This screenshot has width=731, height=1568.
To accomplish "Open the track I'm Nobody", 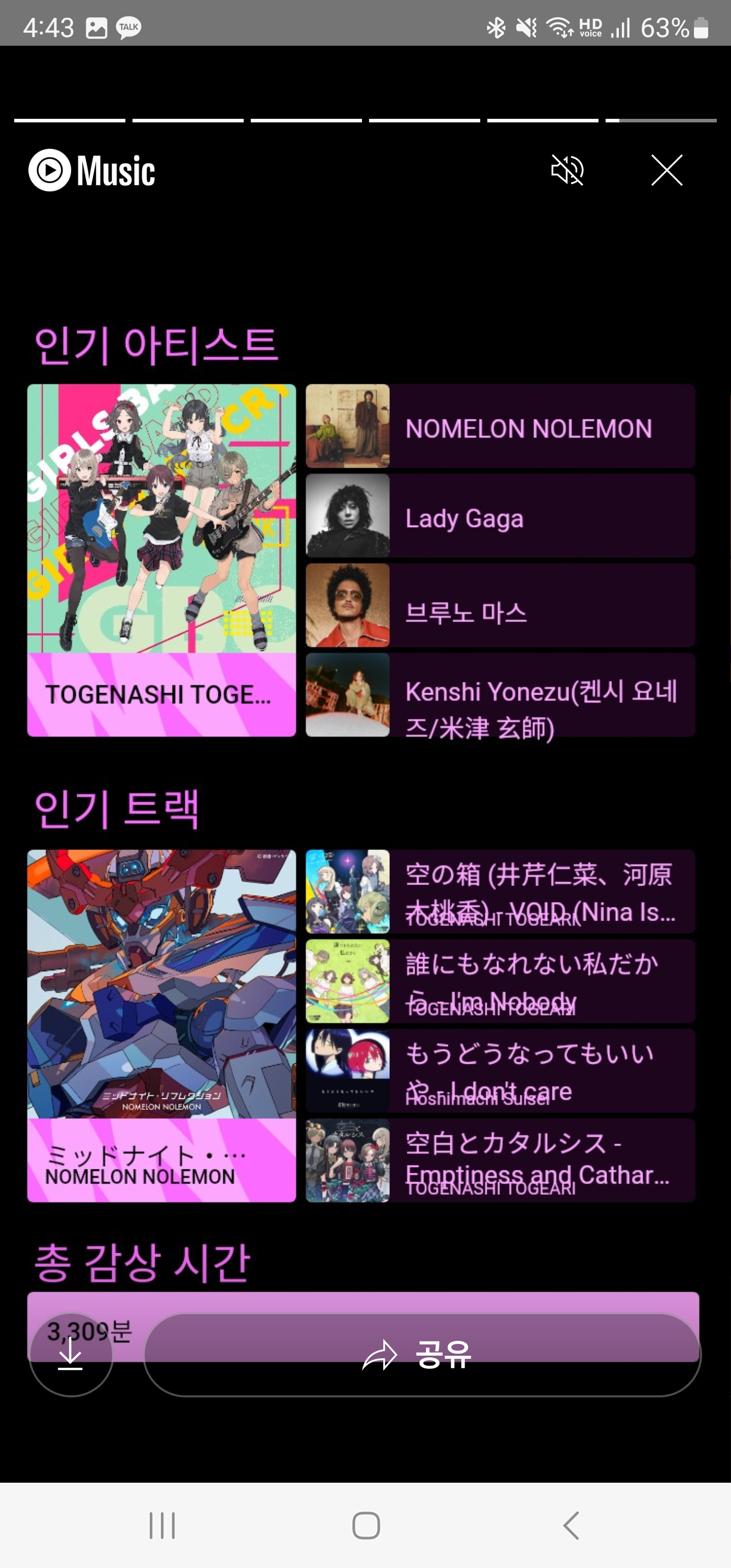I will coord(500,981).
